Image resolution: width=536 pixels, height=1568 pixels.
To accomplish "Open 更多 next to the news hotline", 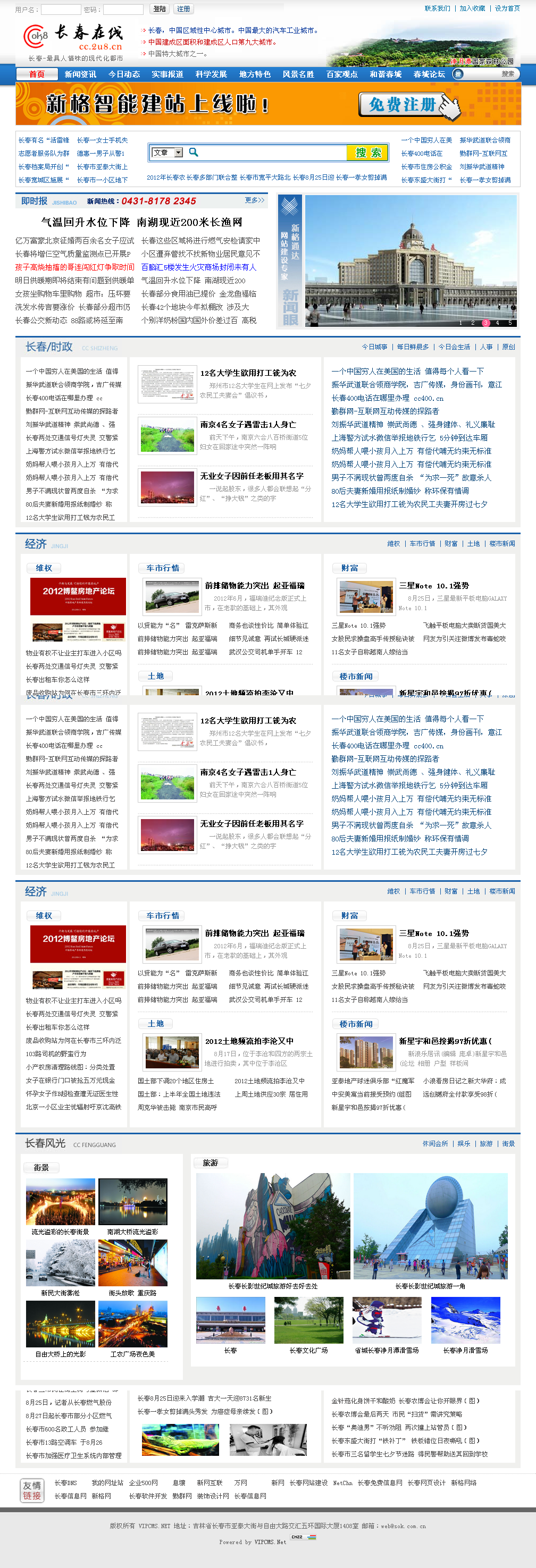I will [x=255, y=200].
